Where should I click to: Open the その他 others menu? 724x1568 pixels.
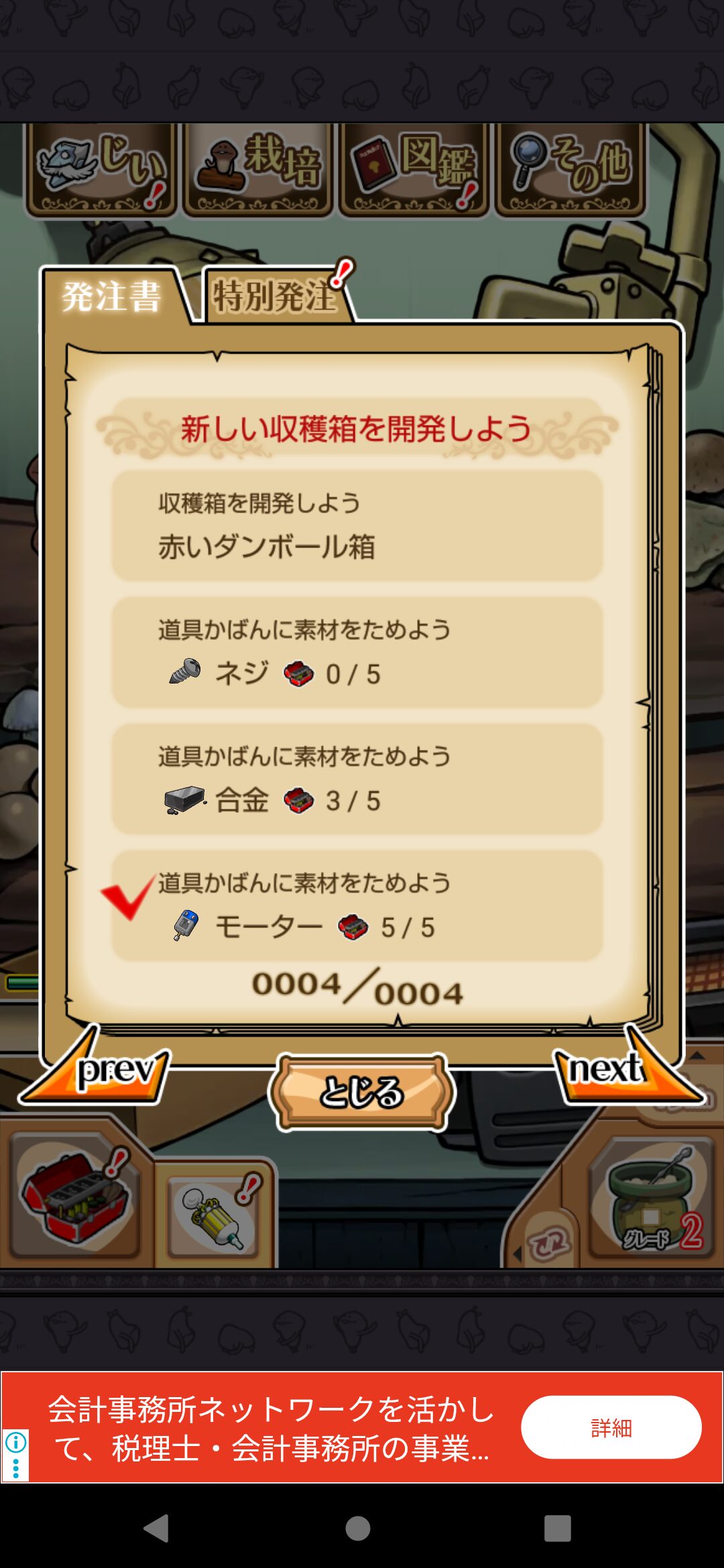pos(570,169)
